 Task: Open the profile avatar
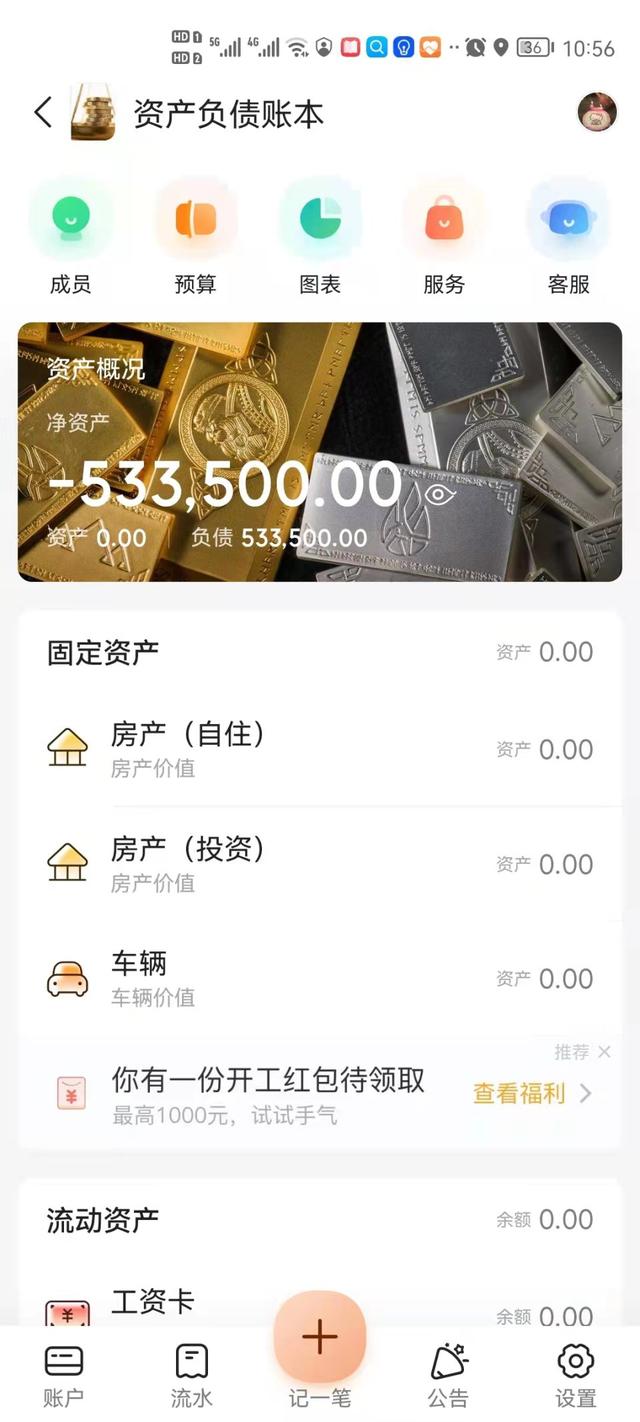pos(597,113)
